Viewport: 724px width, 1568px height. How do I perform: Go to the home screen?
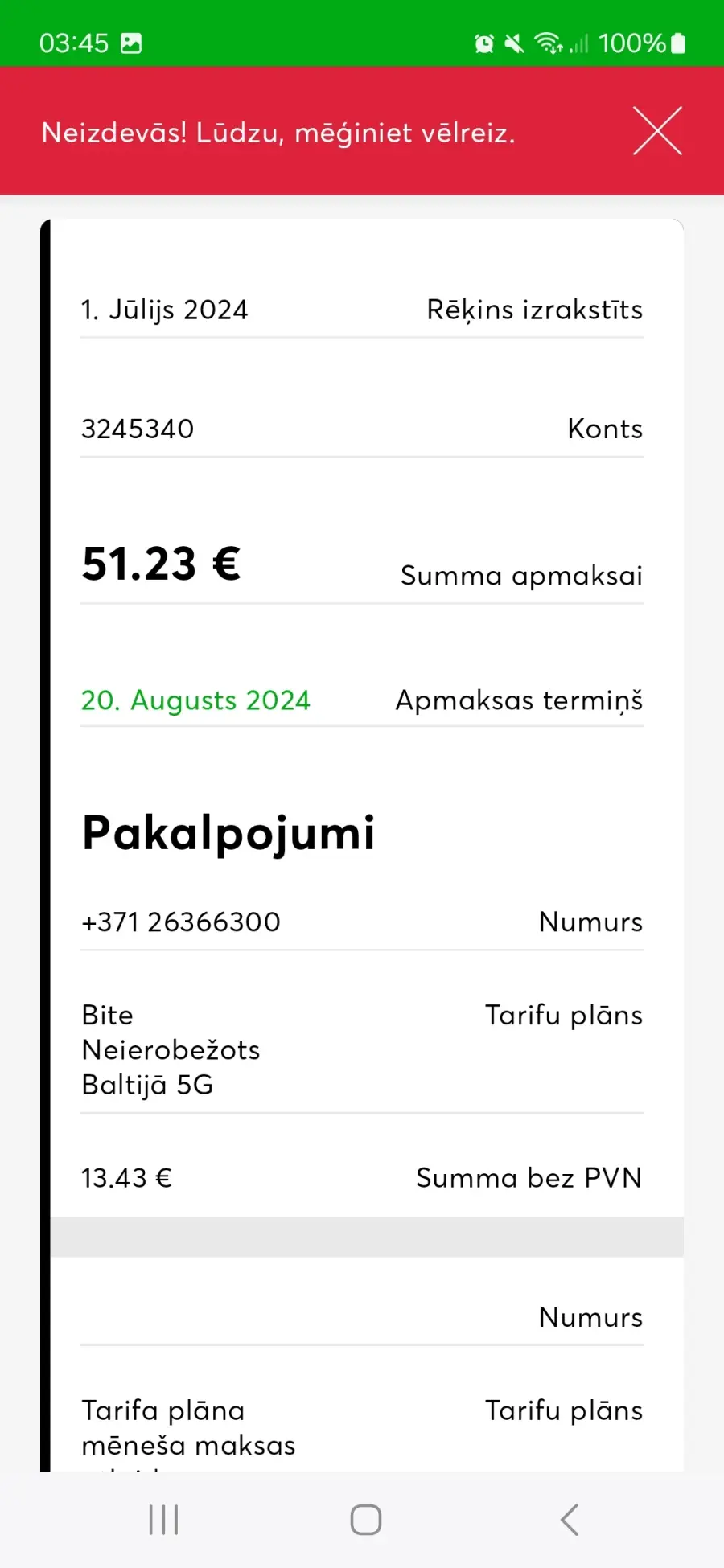click(x=366, y=1520)
